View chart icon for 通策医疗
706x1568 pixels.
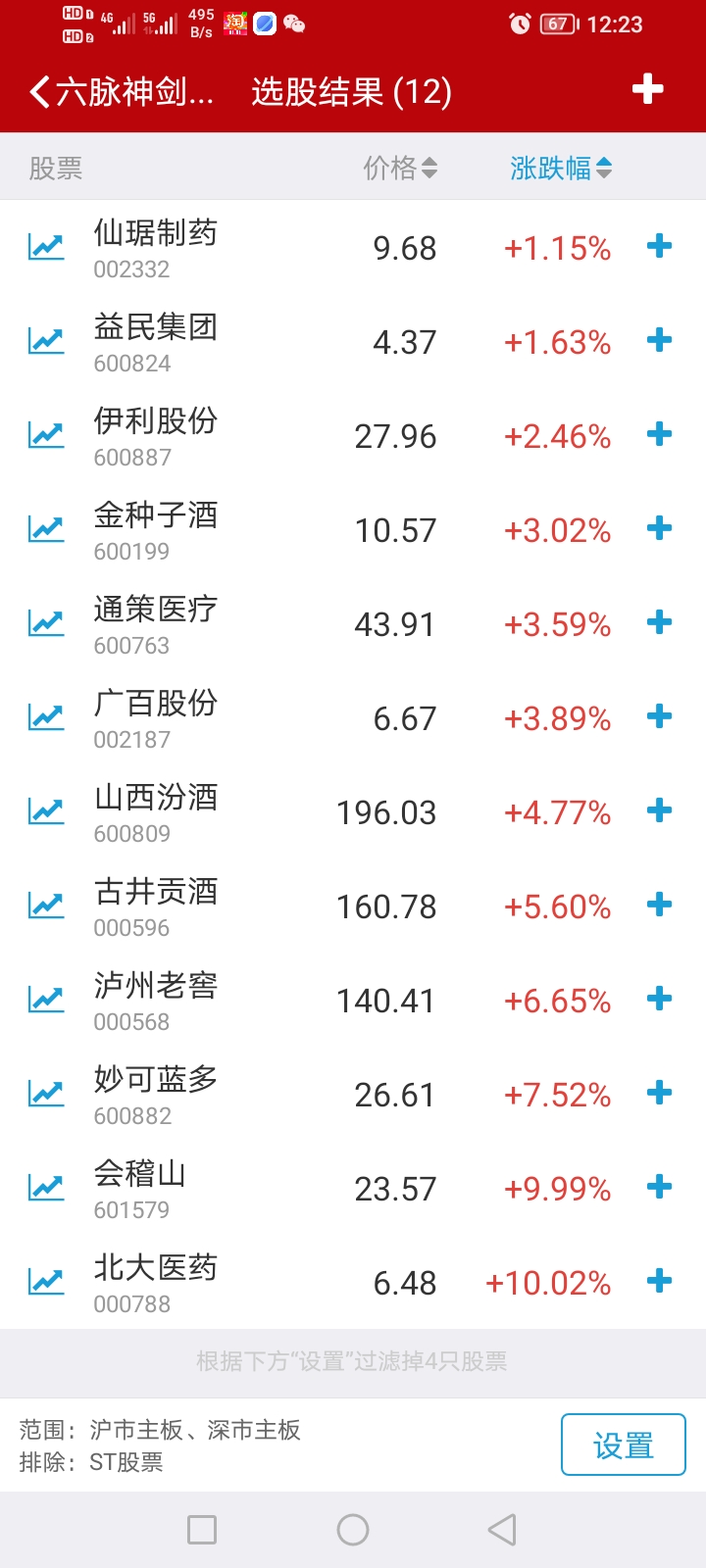tap(46, 623)
